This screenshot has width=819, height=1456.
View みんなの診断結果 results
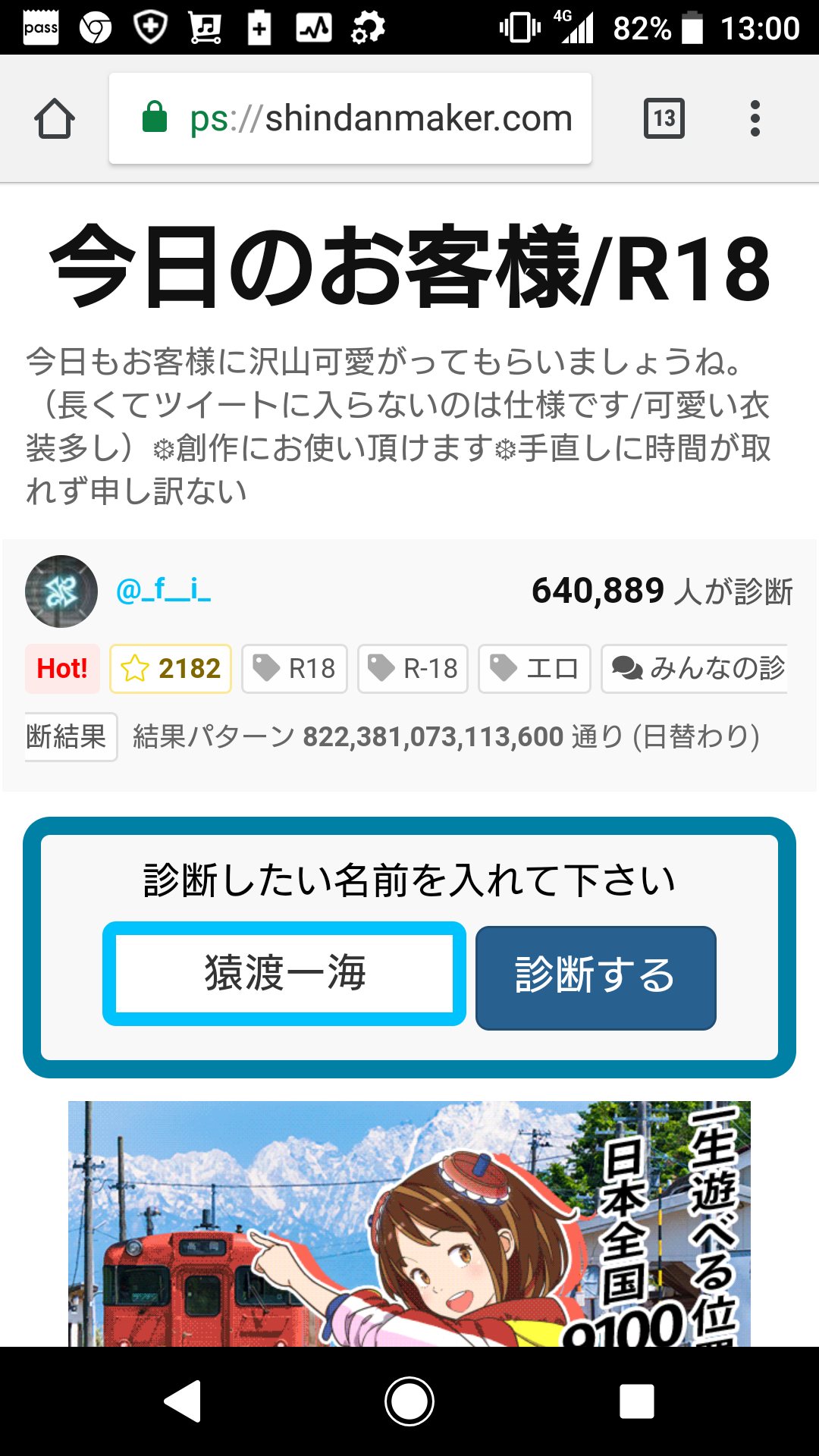click(694, 669)
